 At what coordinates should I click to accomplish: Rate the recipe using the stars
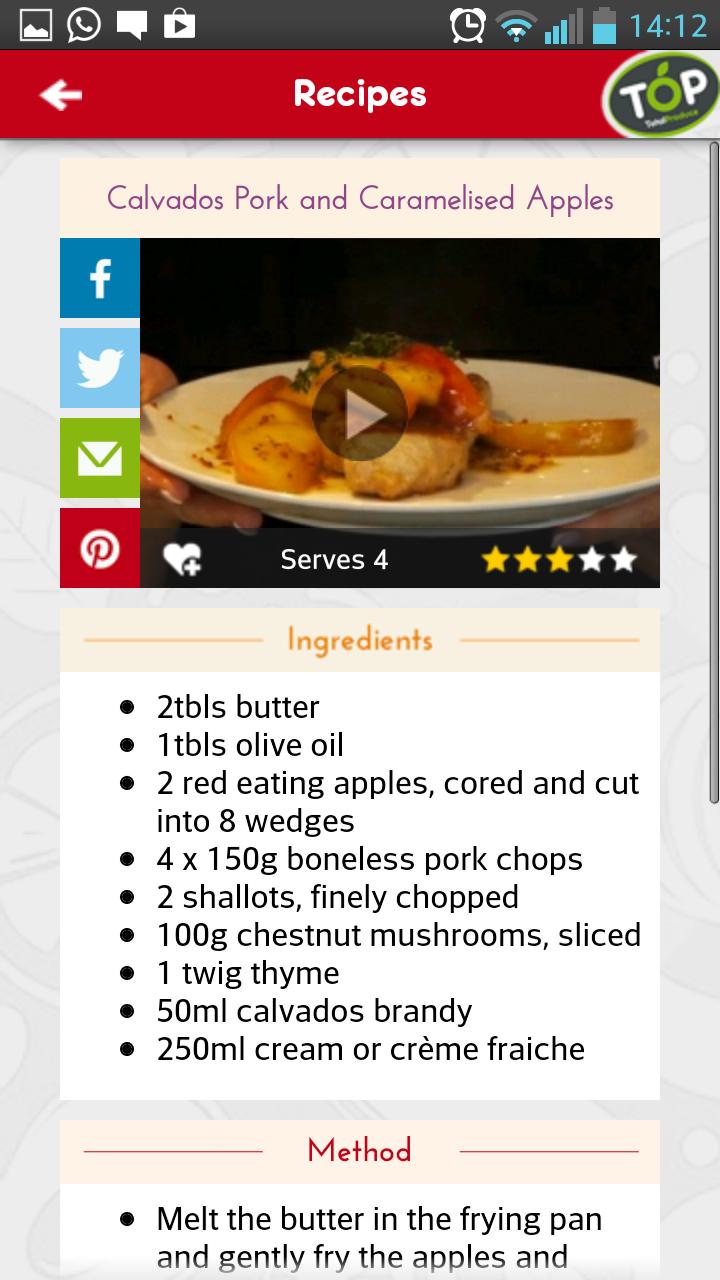point(558,559)
